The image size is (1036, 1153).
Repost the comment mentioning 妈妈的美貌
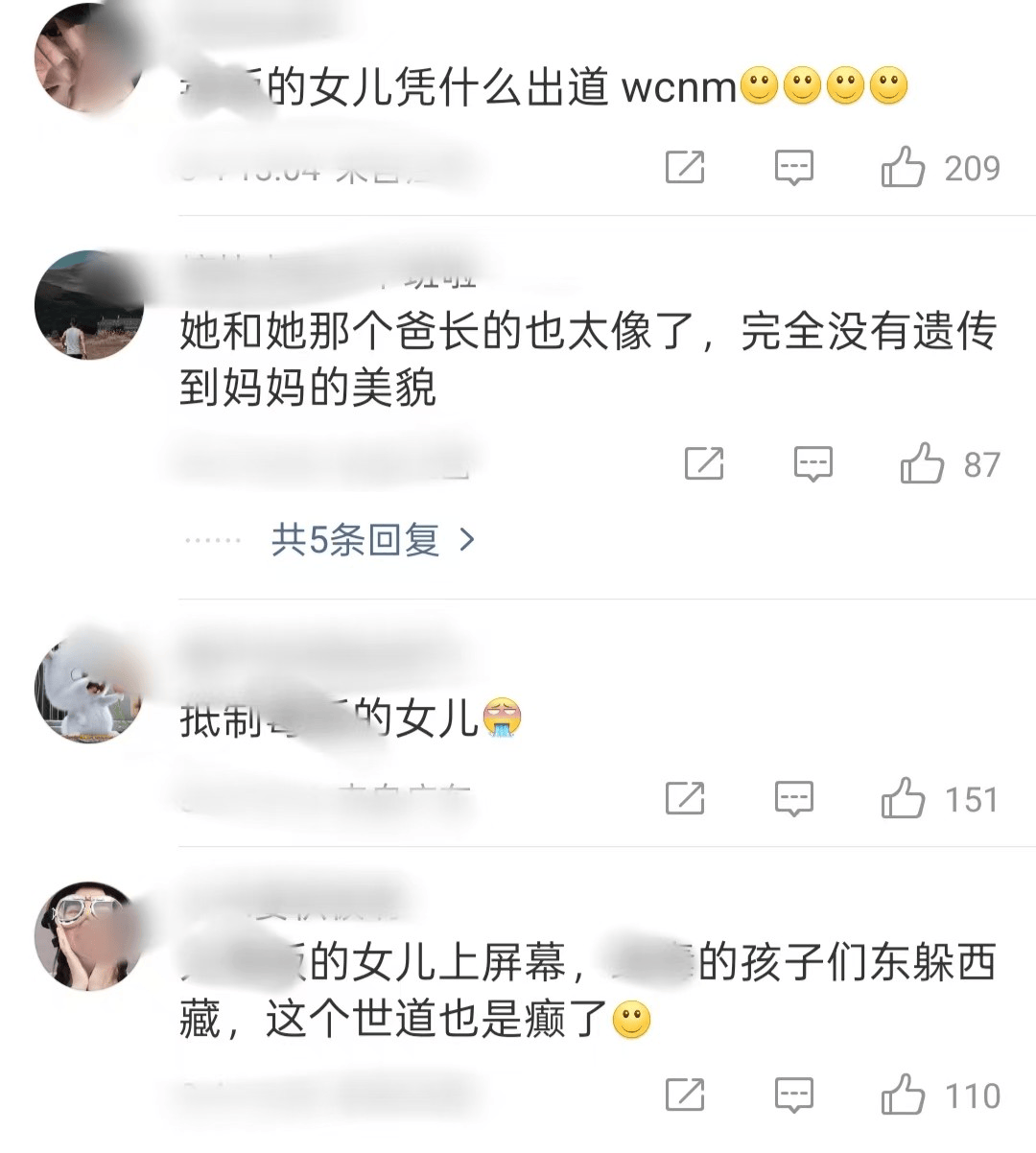click(704, 464)
